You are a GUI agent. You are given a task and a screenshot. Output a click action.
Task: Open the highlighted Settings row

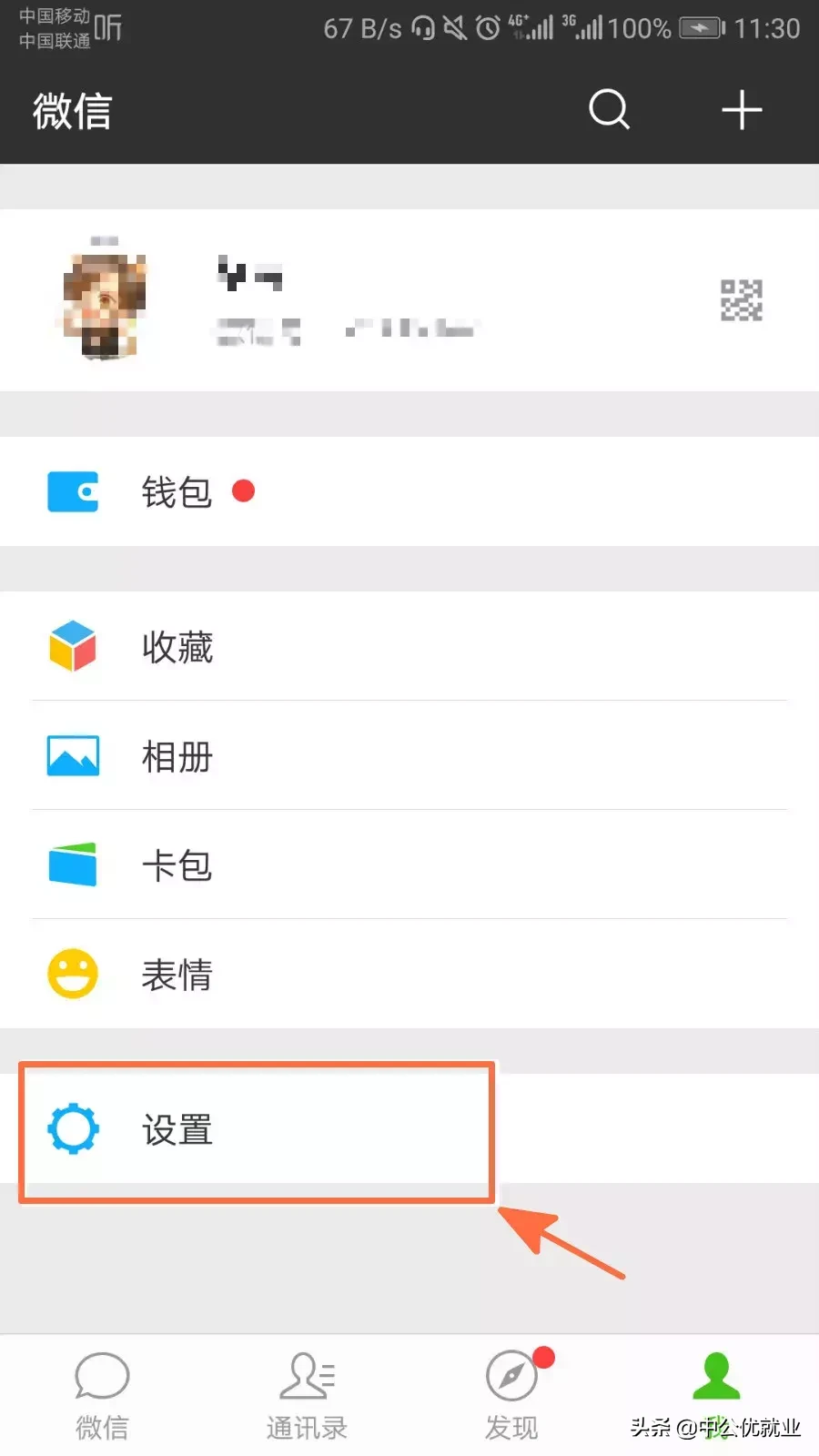click(255, 1129)
